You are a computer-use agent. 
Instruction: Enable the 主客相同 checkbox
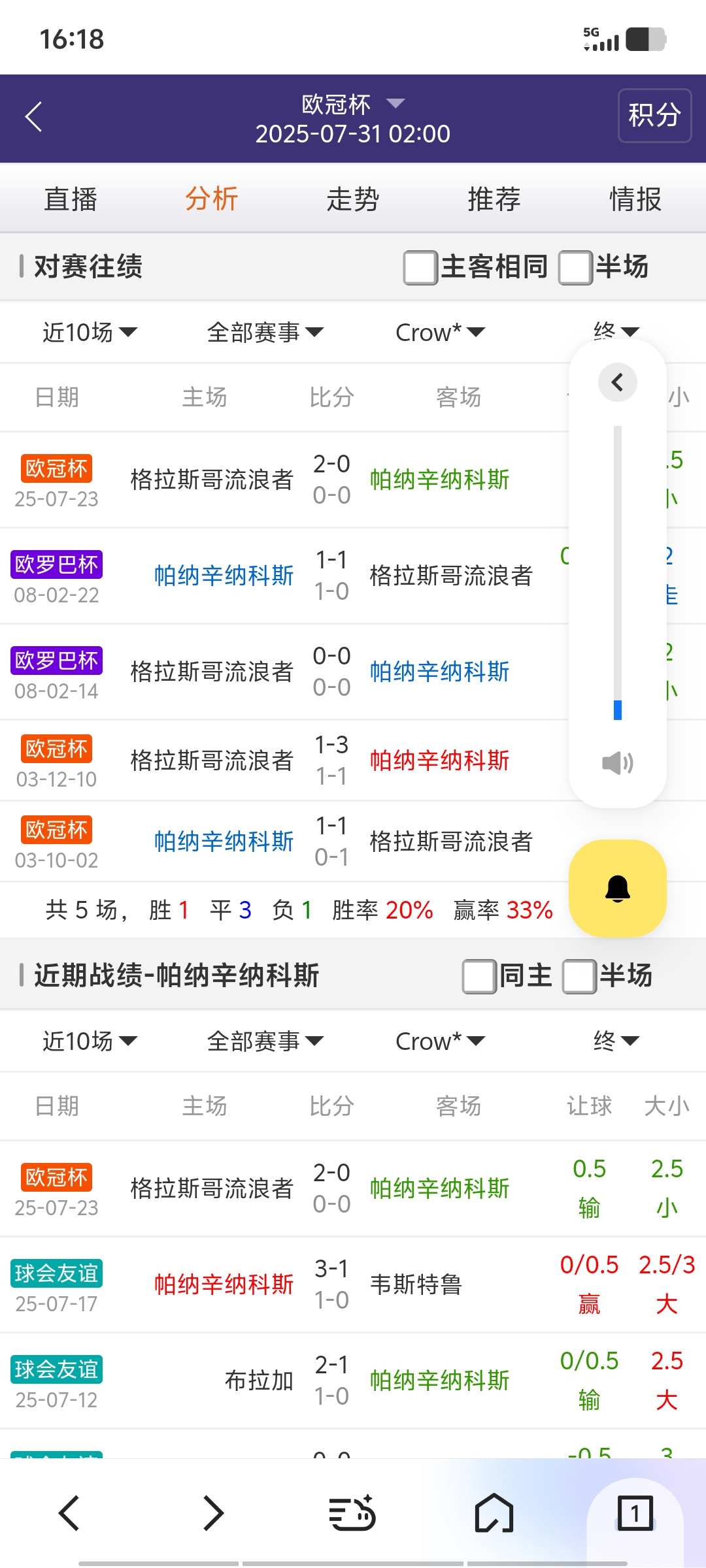[419, 267]
